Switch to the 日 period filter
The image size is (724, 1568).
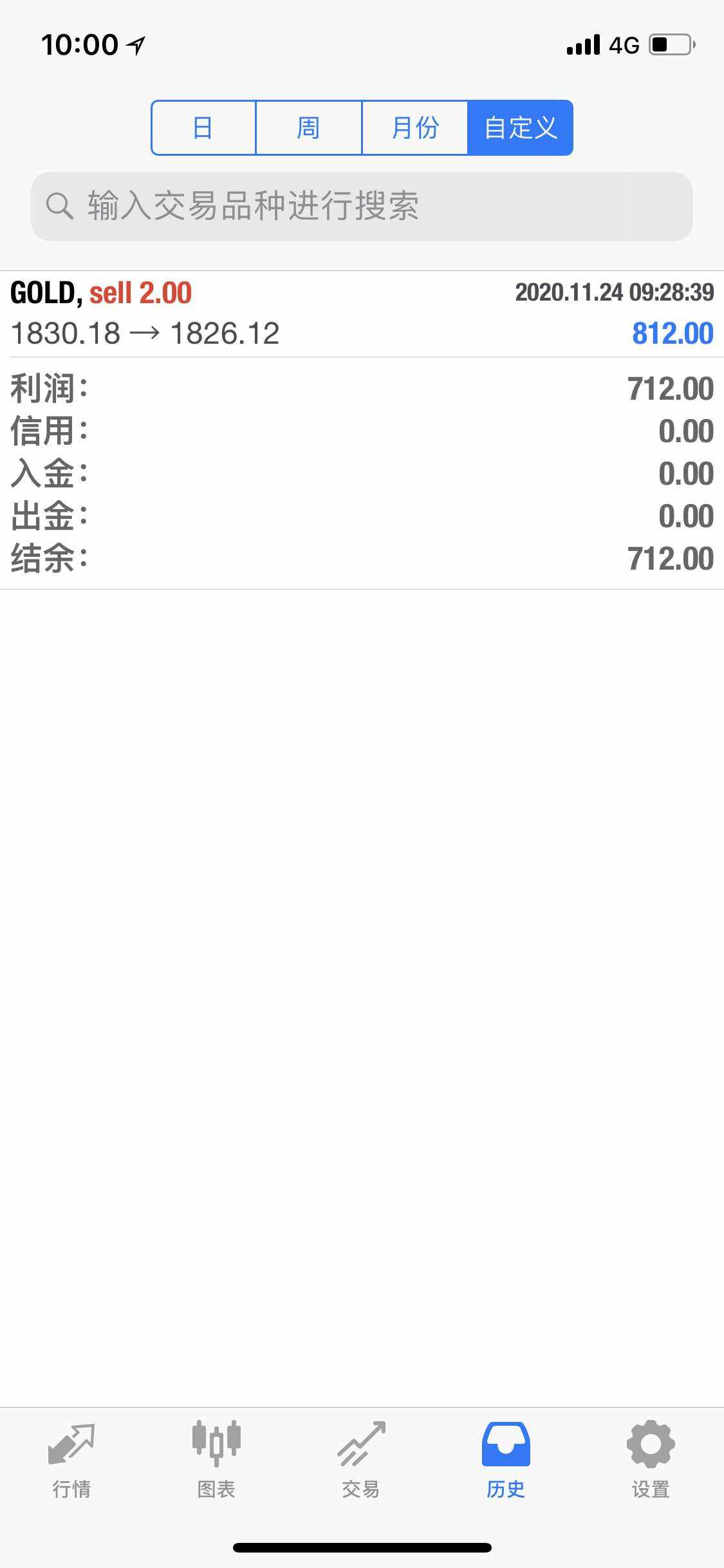click(203, 127)
